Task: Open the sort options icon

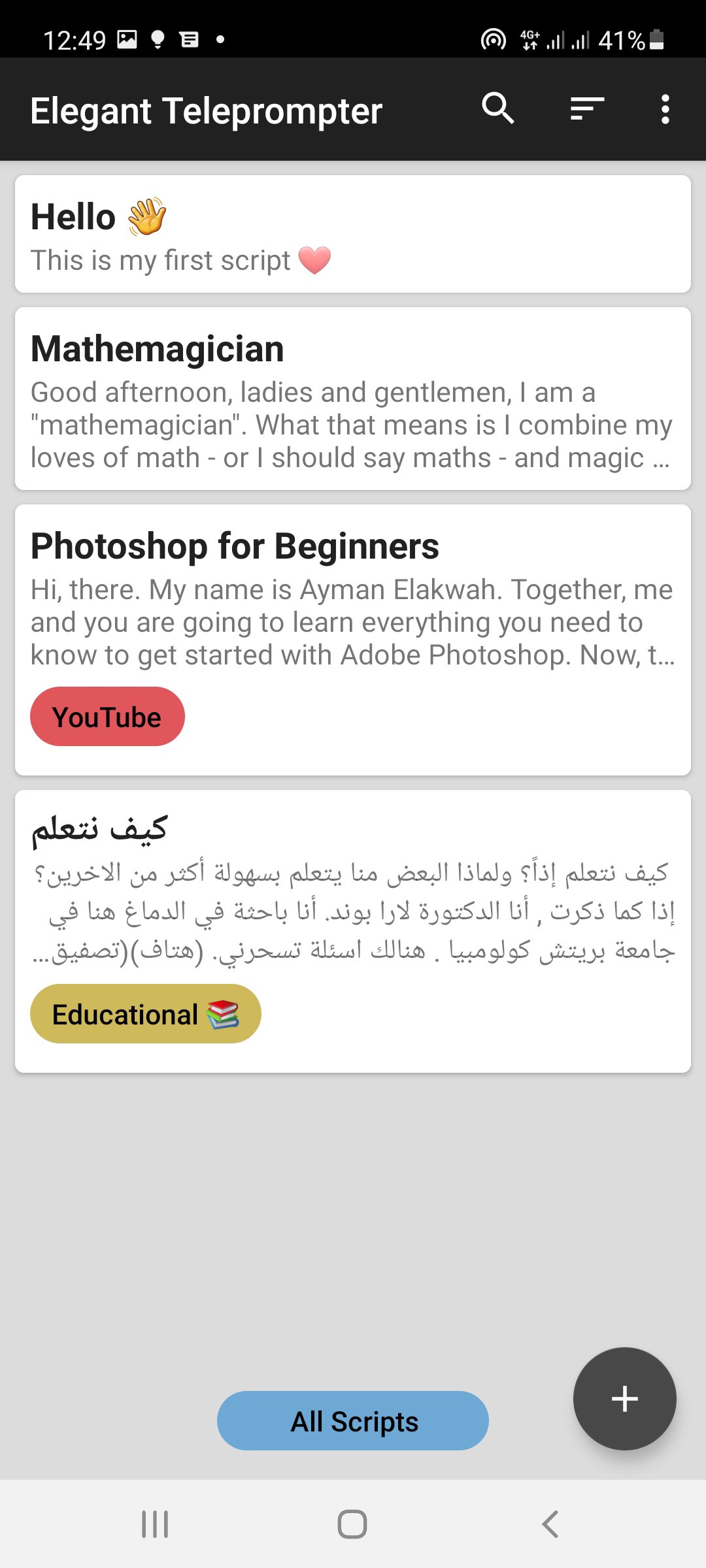Action: (586, 108)
